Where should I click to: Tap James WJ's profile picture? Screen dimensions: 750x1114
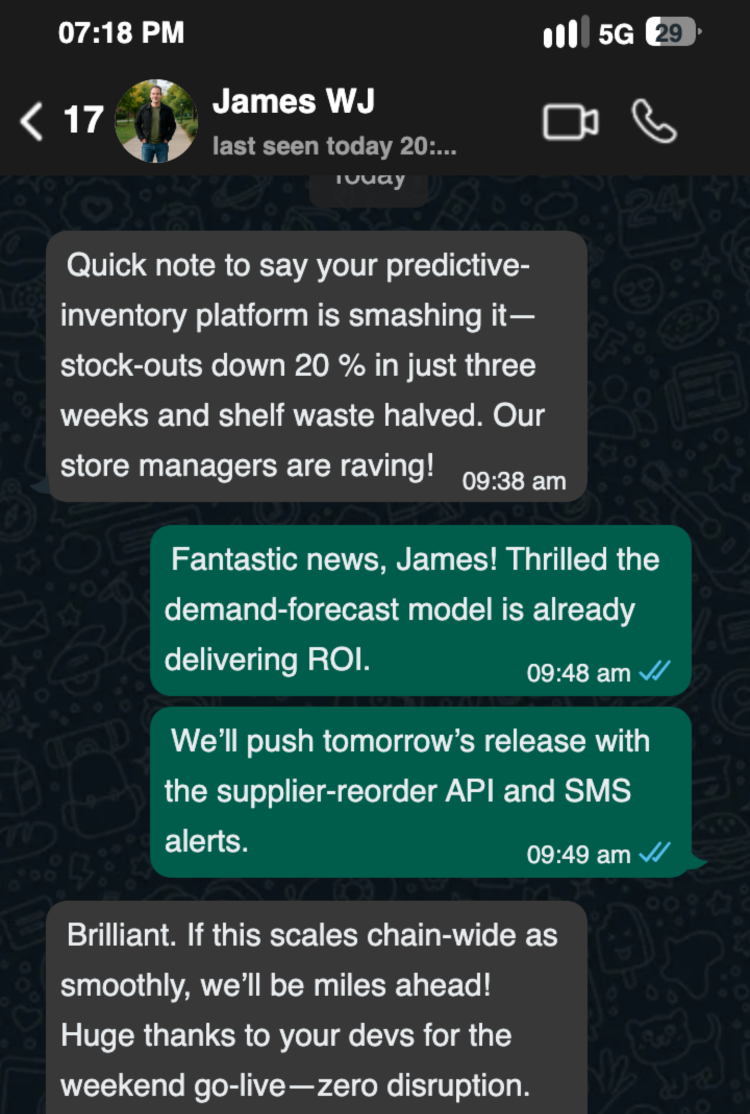tap(156, 122)
